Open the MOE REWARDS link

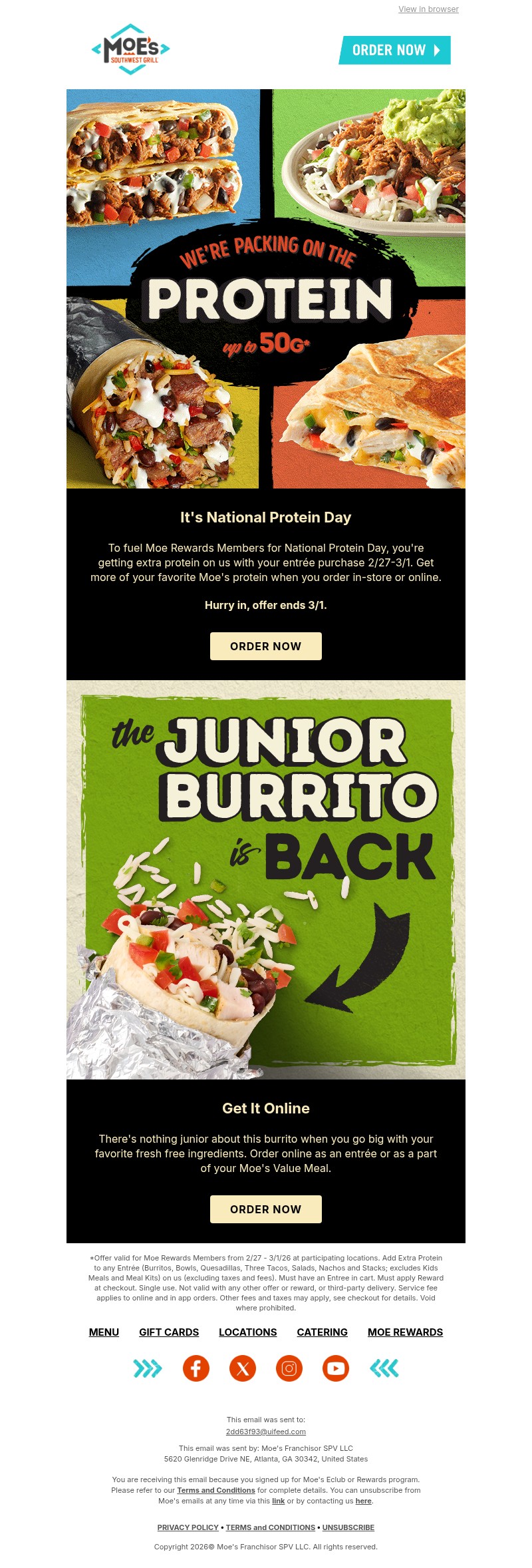(405, 1332)
